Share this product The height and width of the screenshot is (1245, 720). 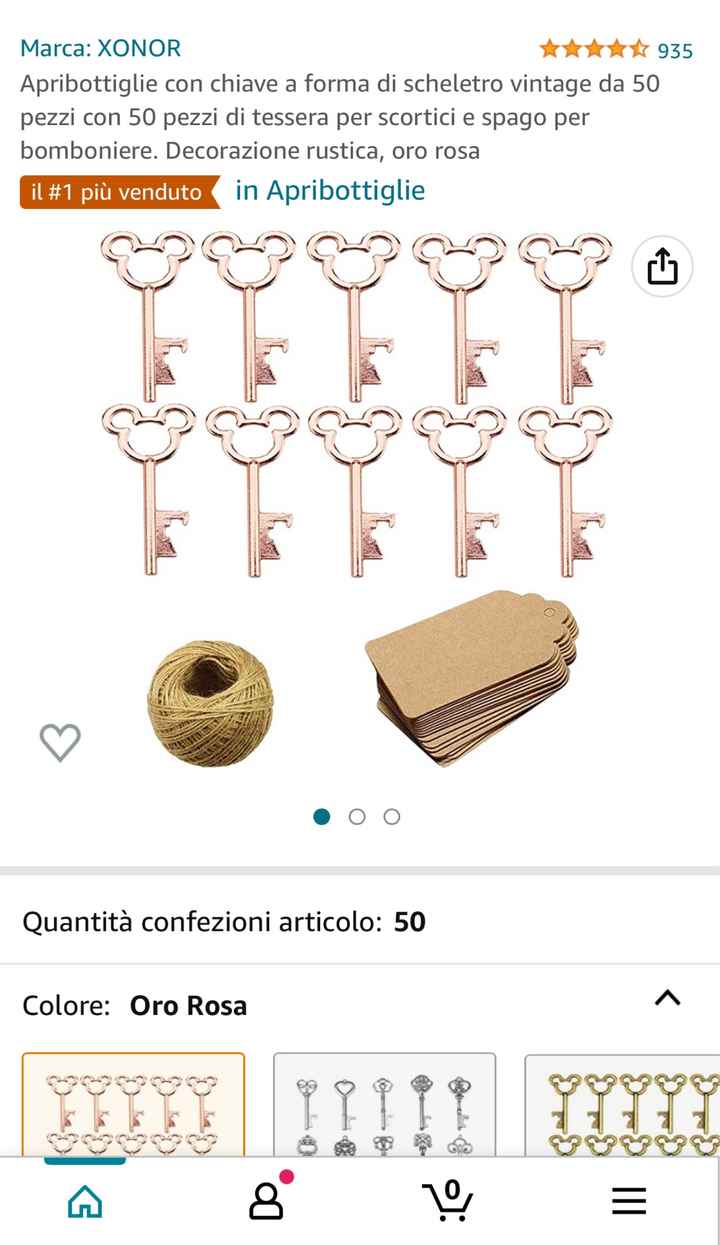(x=662, y=267)
